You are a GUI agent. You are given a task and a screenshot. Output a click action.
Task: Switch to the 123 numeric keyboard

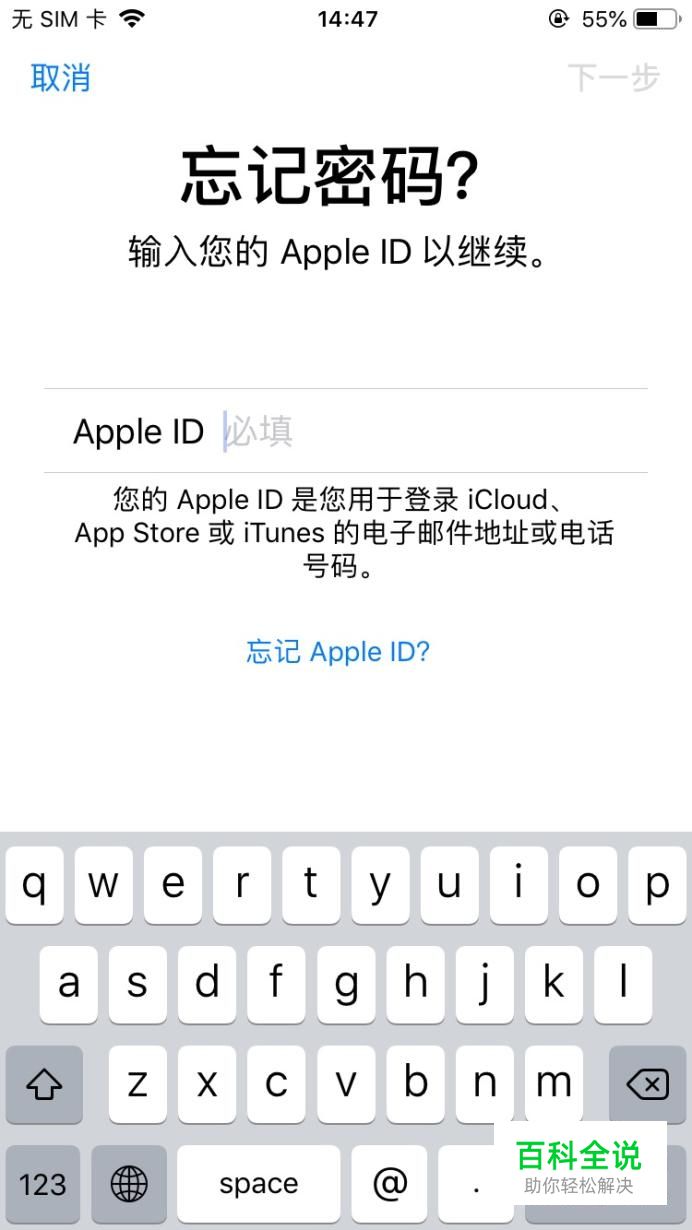[x=43, y=1184]
